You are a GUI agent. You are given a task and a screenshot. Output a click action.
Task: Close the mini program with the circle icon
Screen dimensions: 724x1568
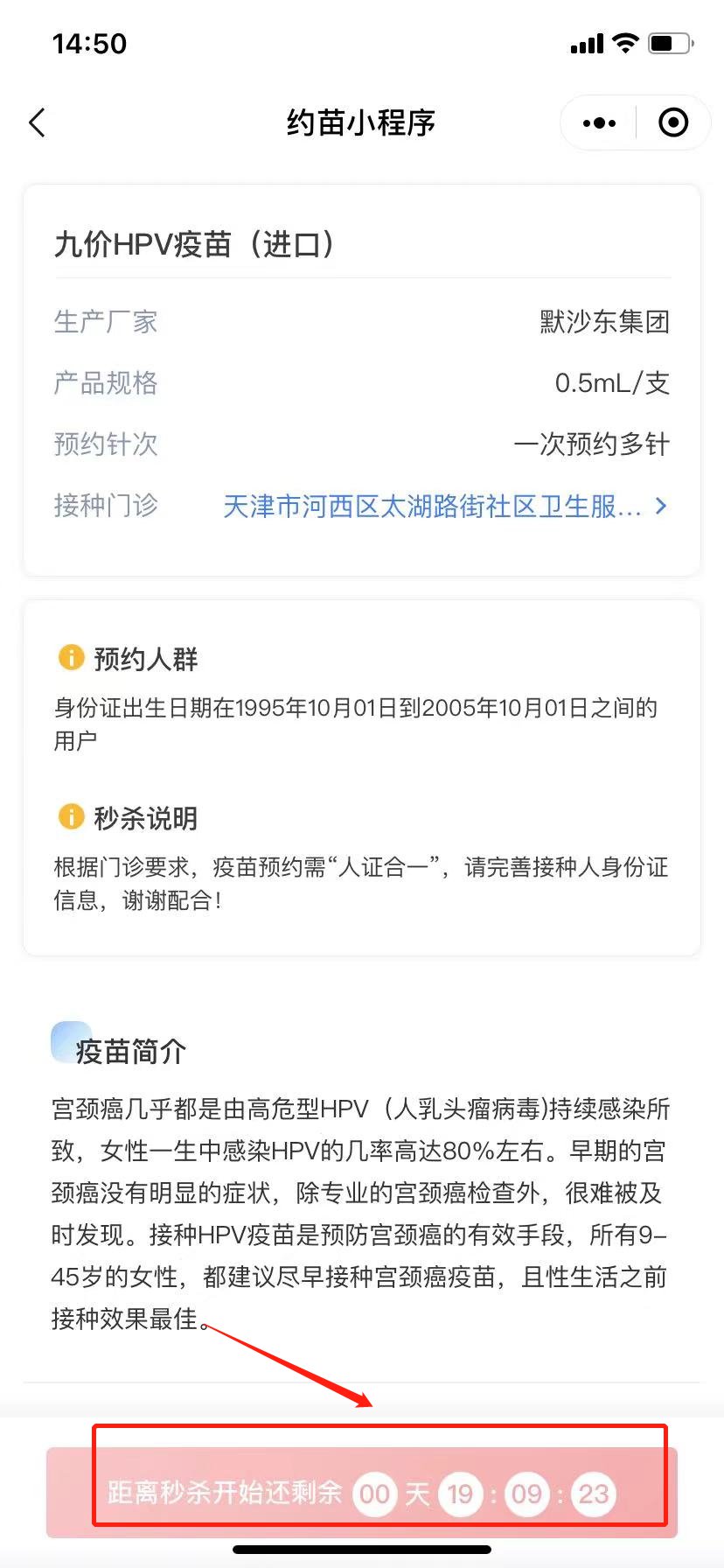click(672, 123)
